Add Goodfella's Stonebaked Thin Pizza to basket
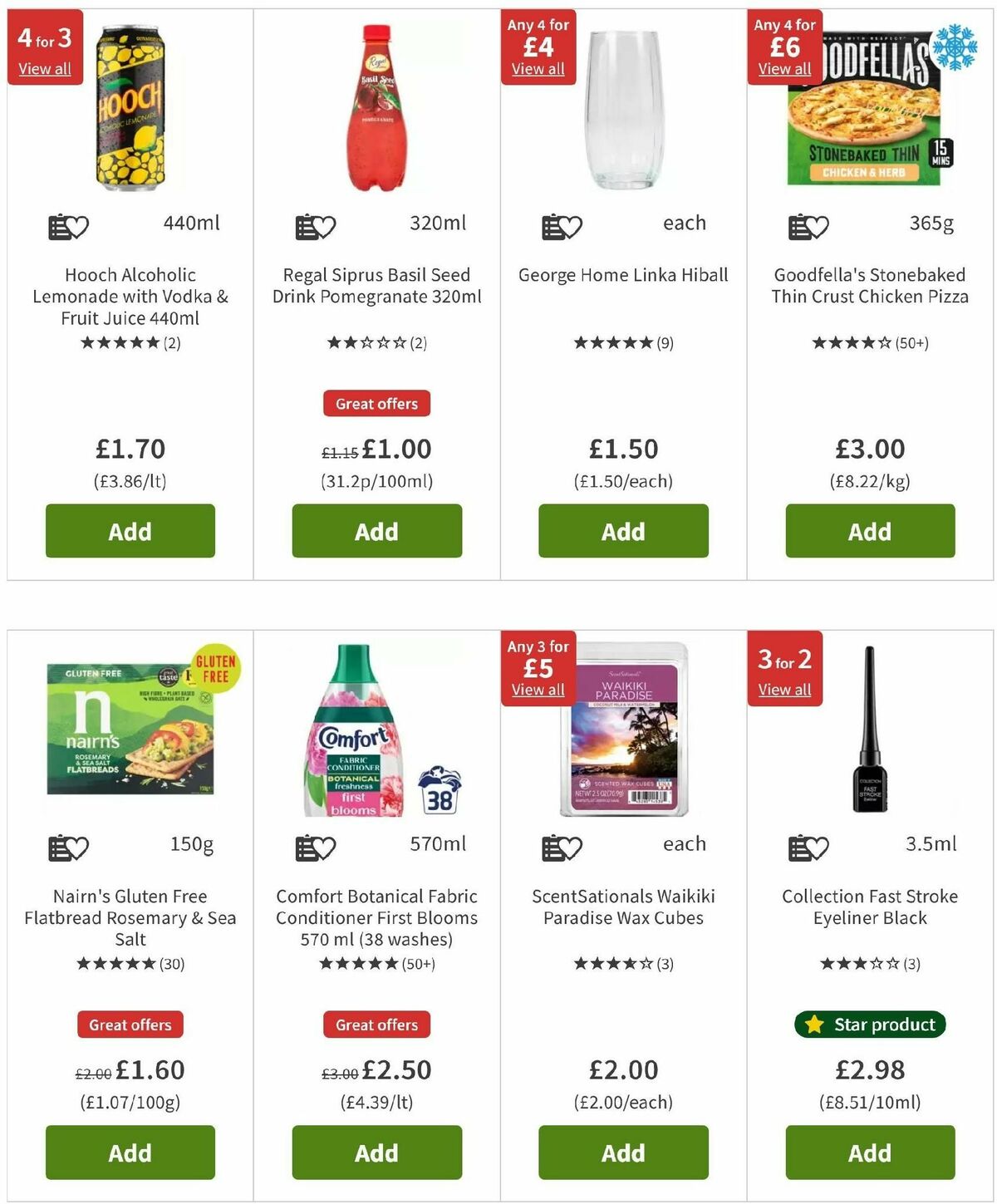The image size is (997, 1204). pos(868,531)
